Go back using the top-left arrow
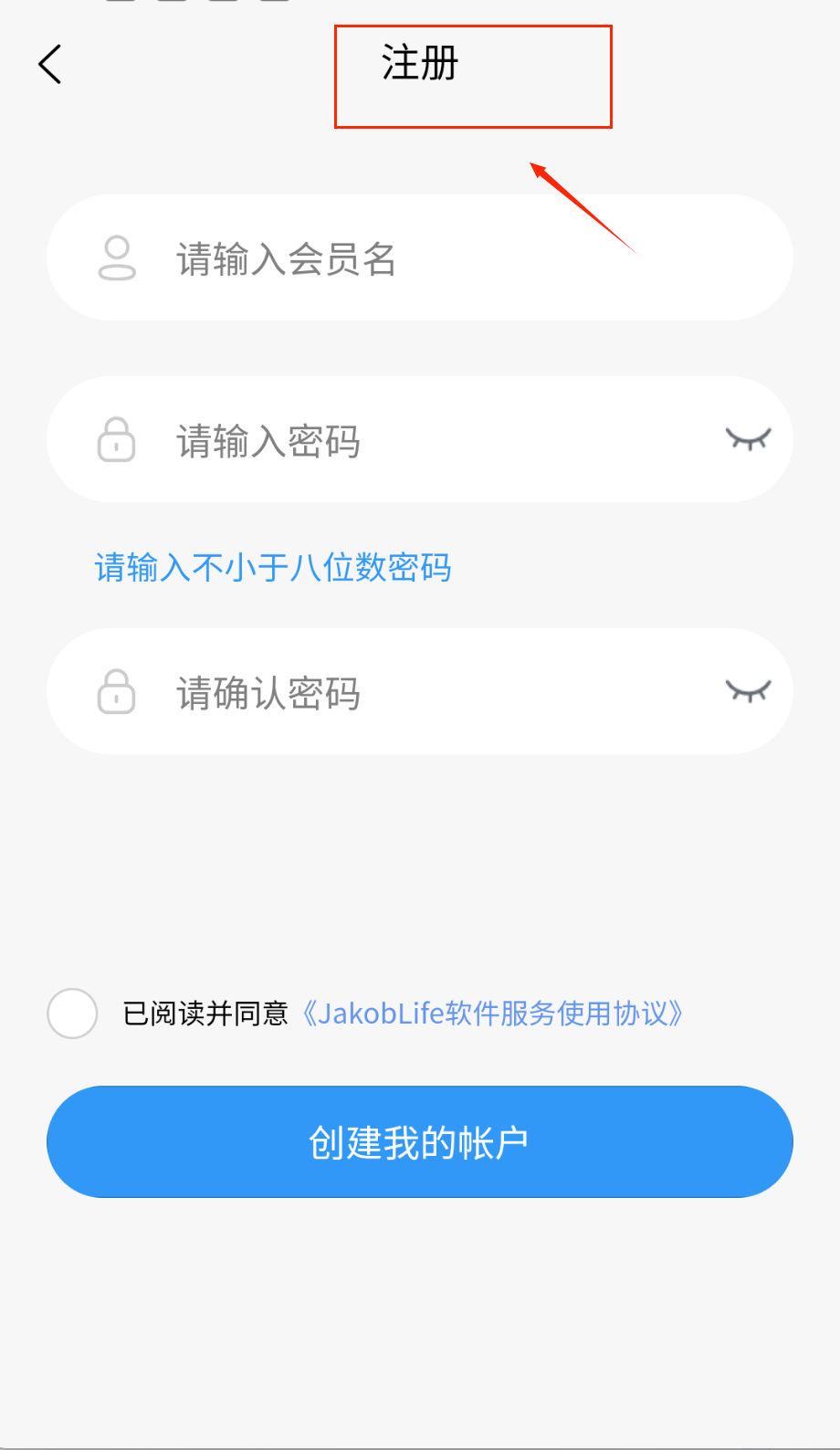 click(50, 65)
